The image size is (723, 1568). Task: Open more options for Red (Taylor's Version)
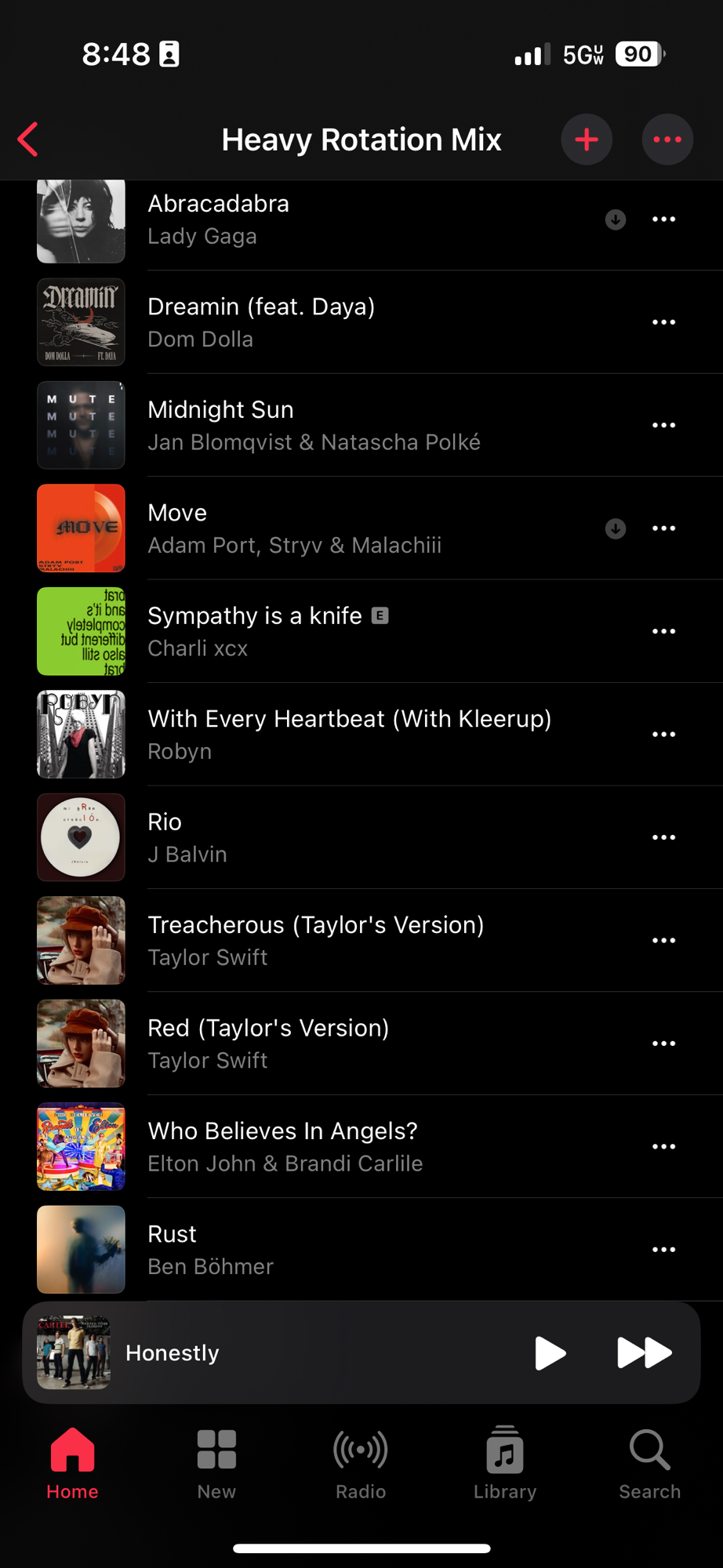(663, 1044)
